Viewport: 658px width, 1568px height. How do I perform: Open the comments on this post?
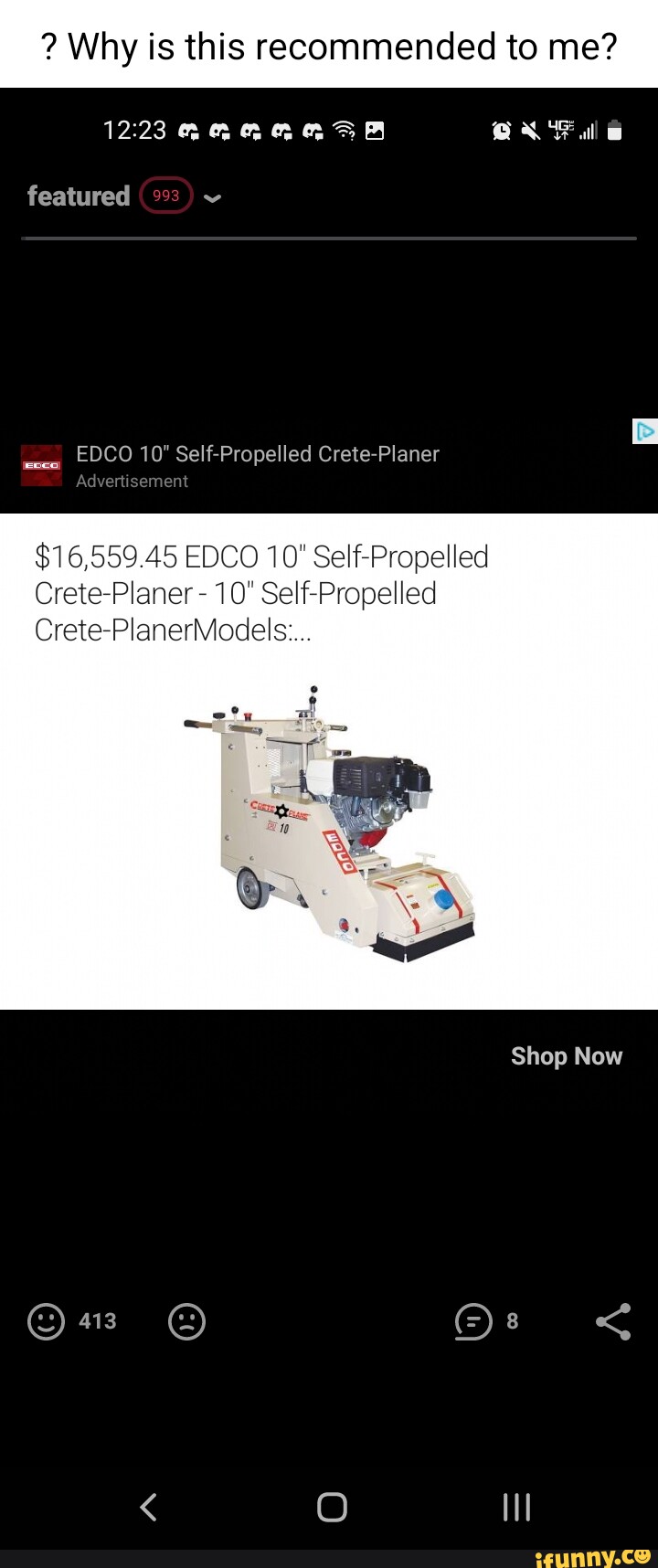[x=473, y=1321]
